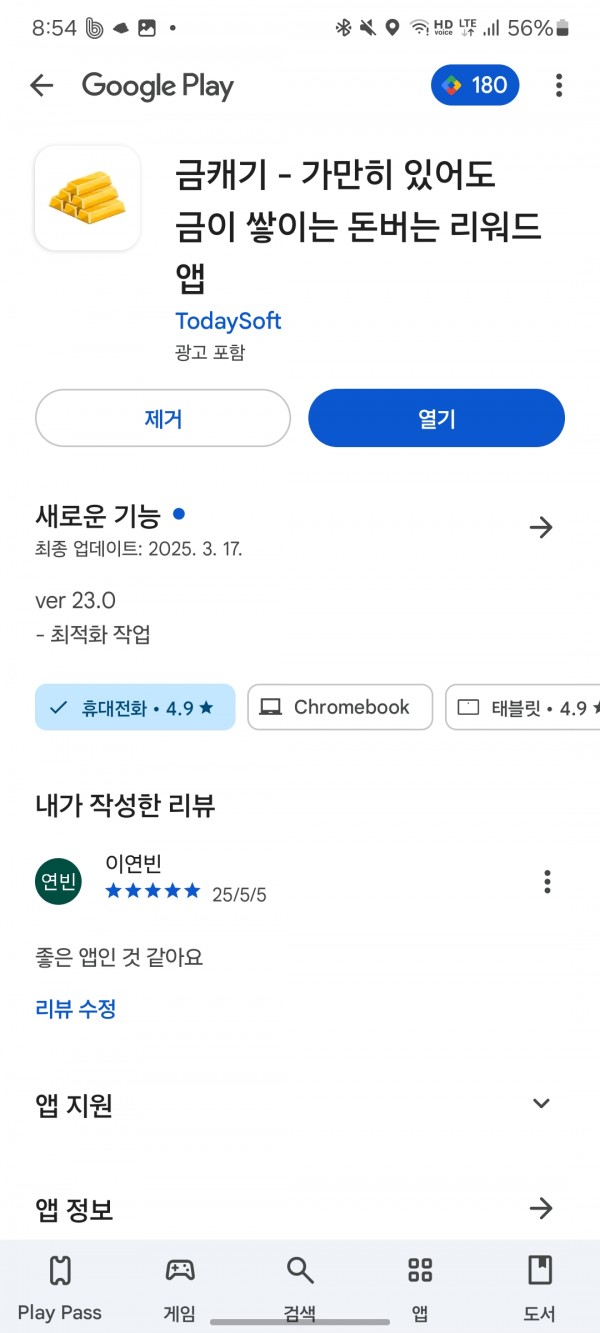Switch to the 도서 tab
600x1333 pixels.
(540, 1288)
